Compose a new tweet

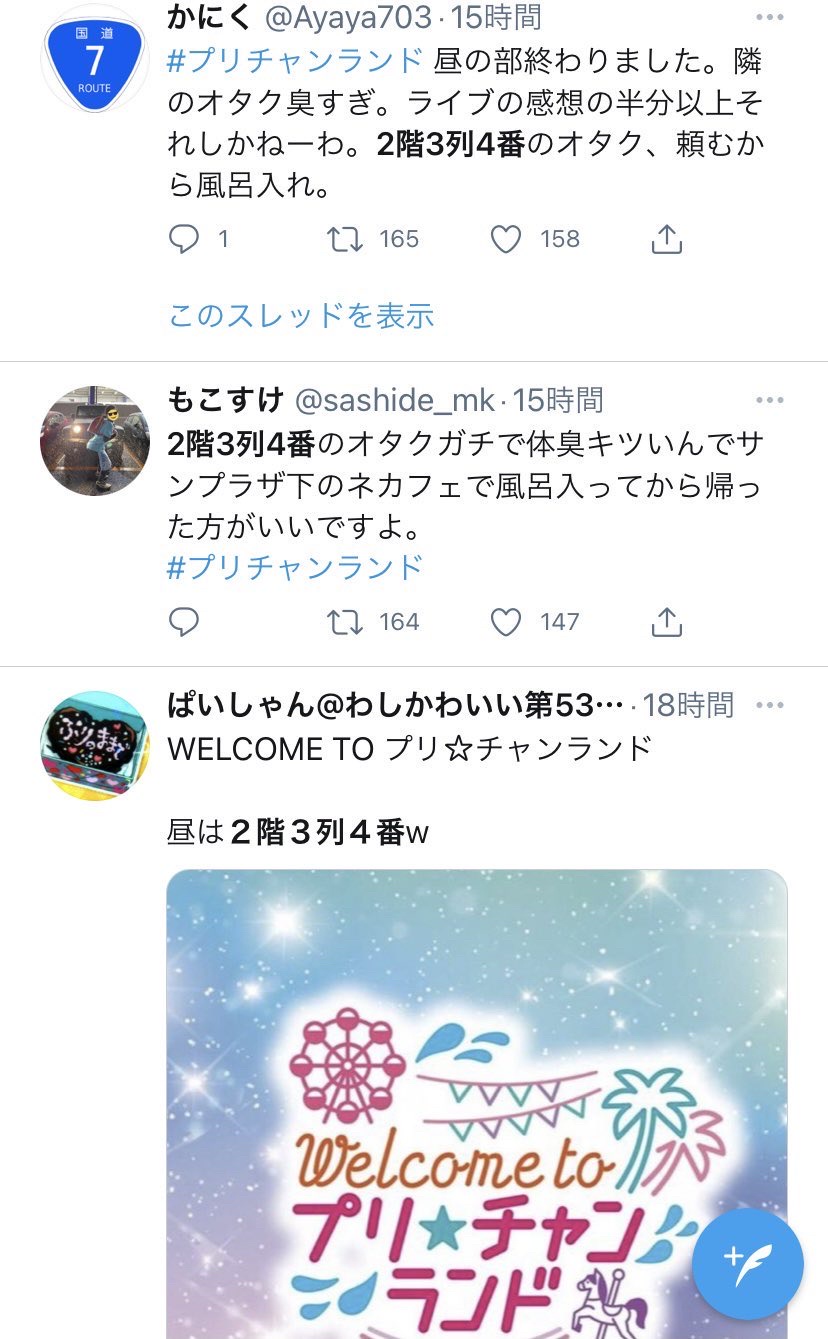pos(747,1264)
